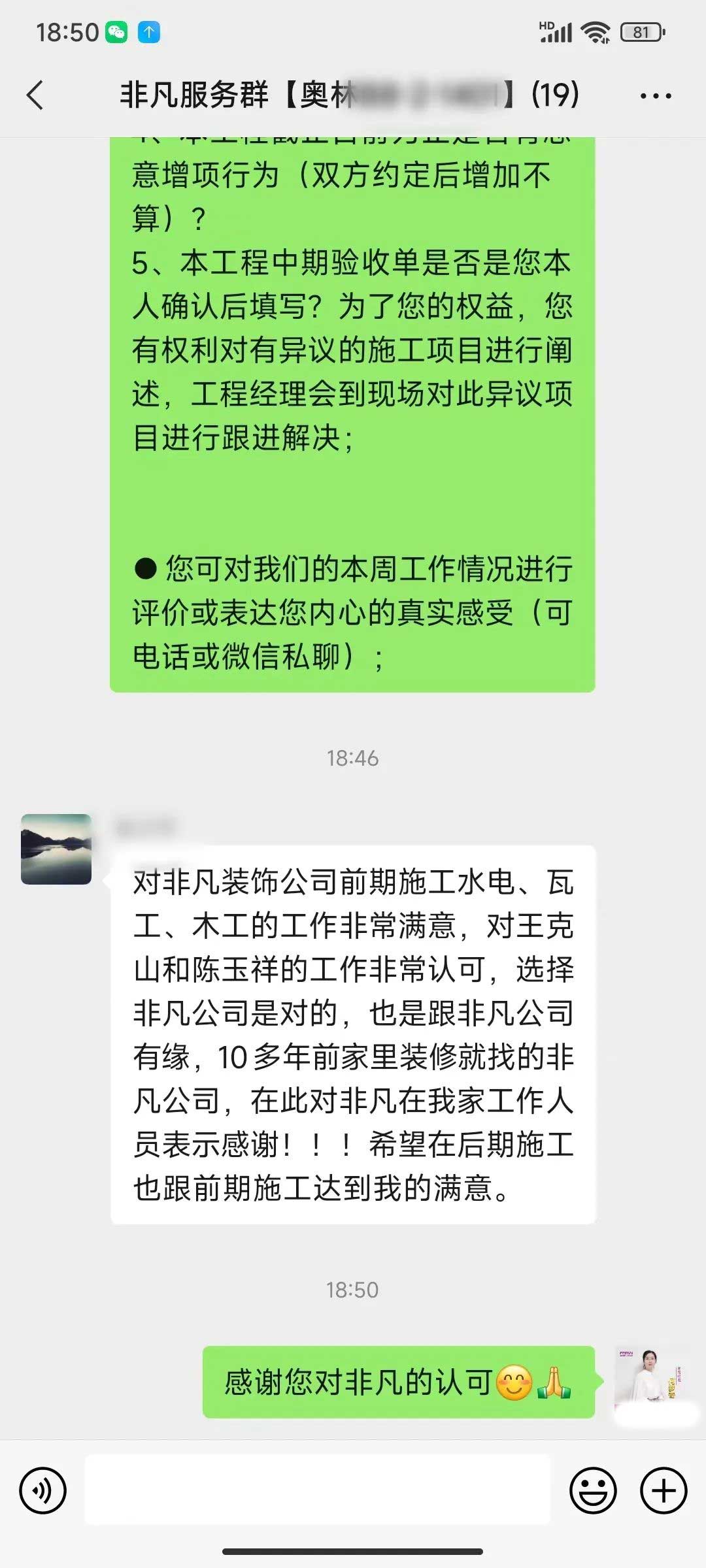Go back from the group chat
Screen dimensions: 706x1568
35,95
